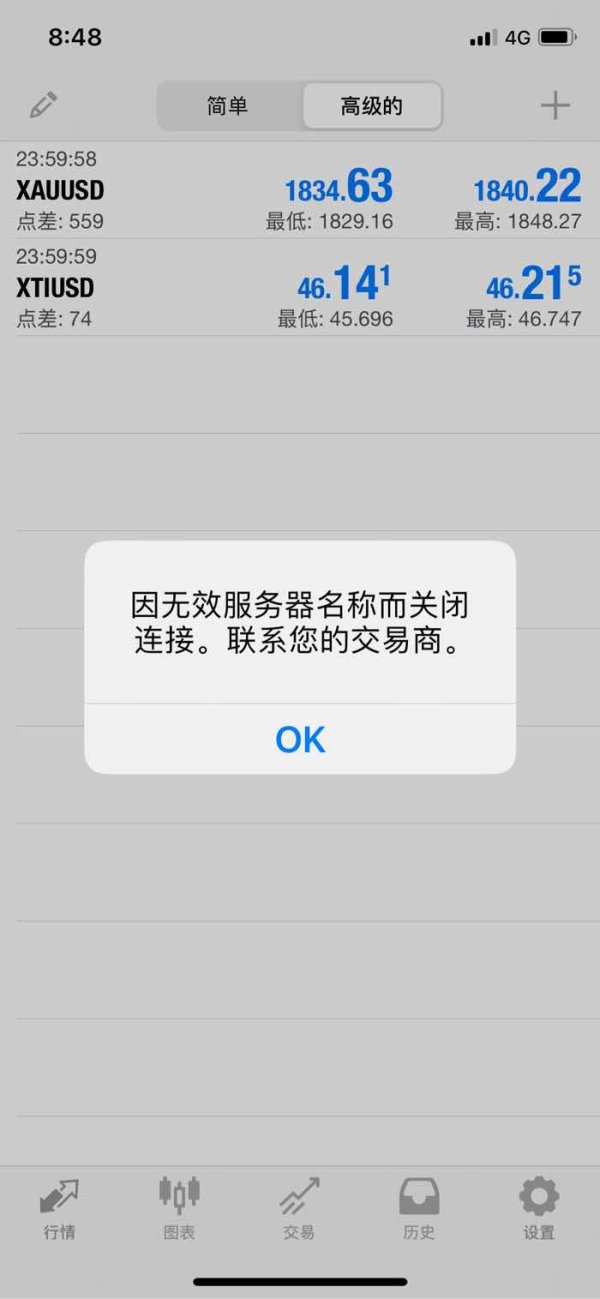Image resolution: width=600 pixels, height=1299 pixels.
Task: Select the 高级的 view mode
Action: pos(372,106)
